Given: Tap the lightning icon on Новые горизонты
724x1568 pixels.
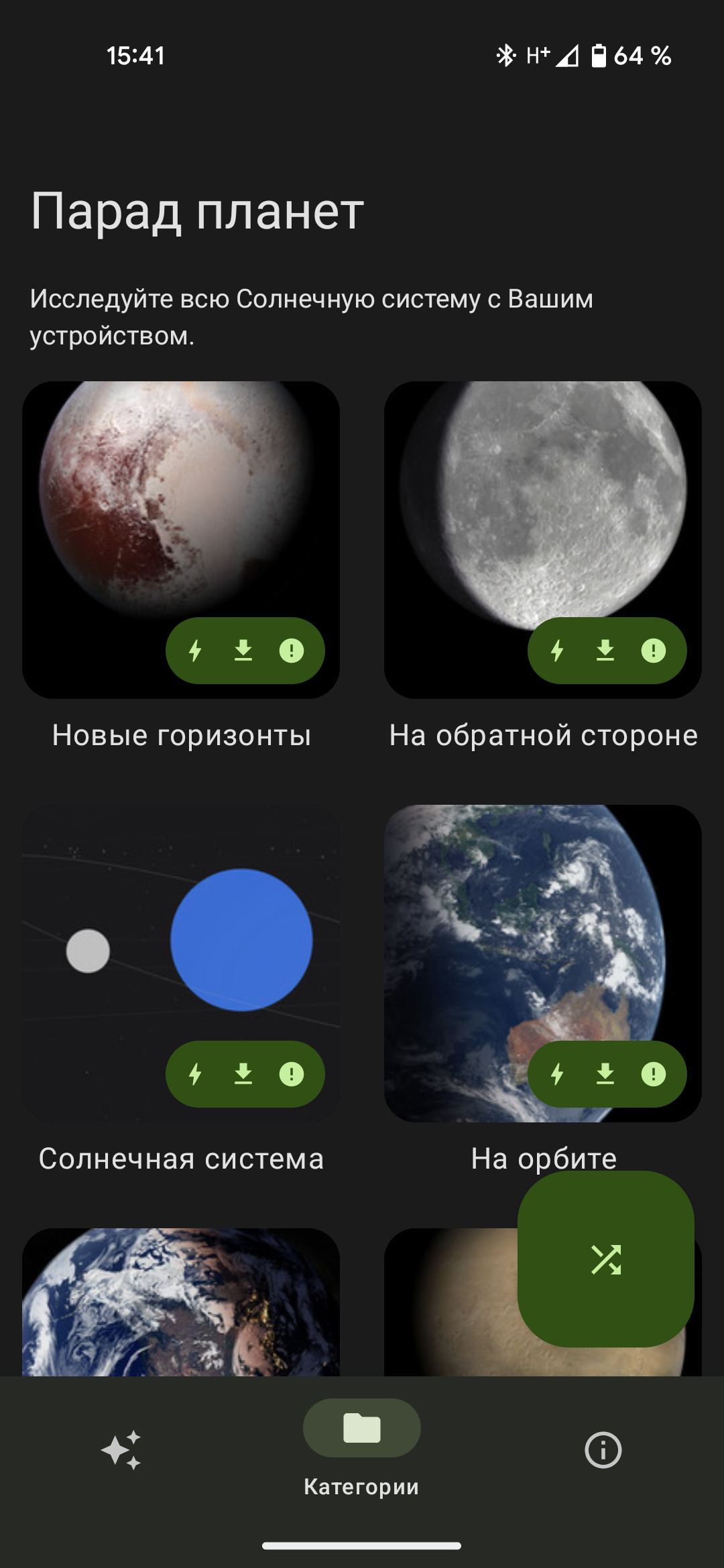Looking at the screenshot, I should [x=195, y=651].
